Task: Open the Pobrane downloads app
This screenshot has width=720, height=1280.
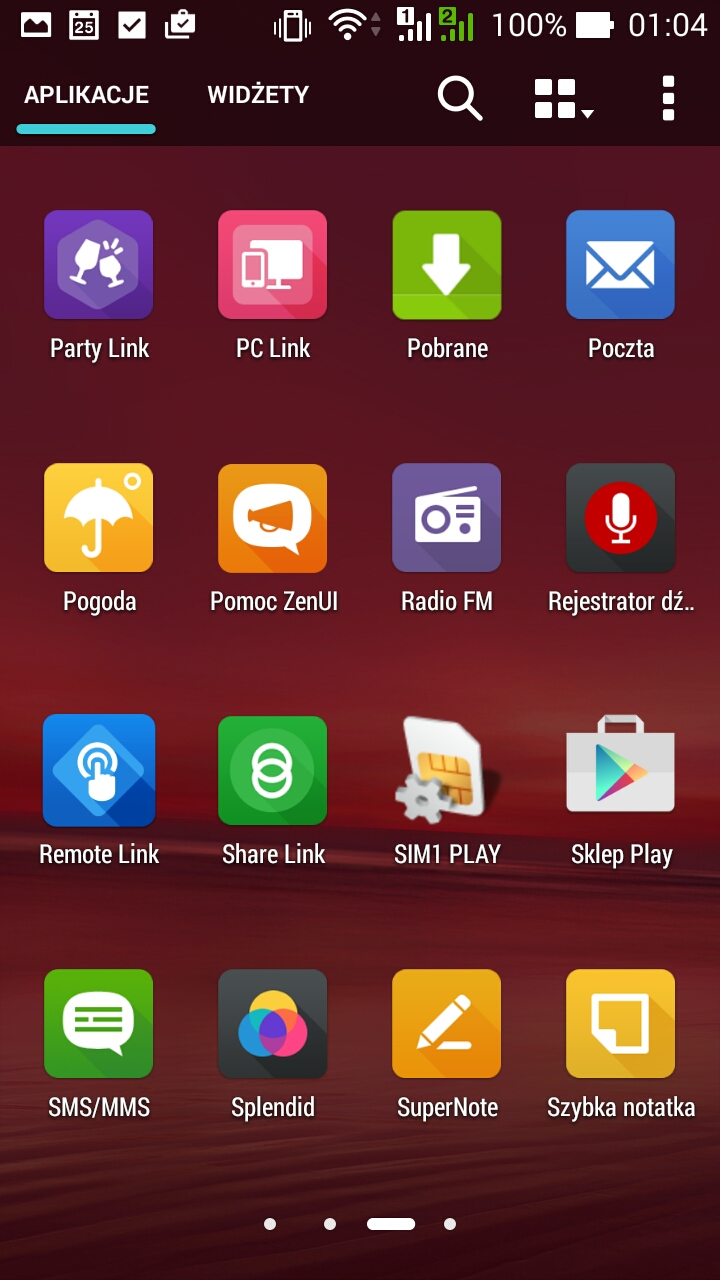Action: [447, 265]
